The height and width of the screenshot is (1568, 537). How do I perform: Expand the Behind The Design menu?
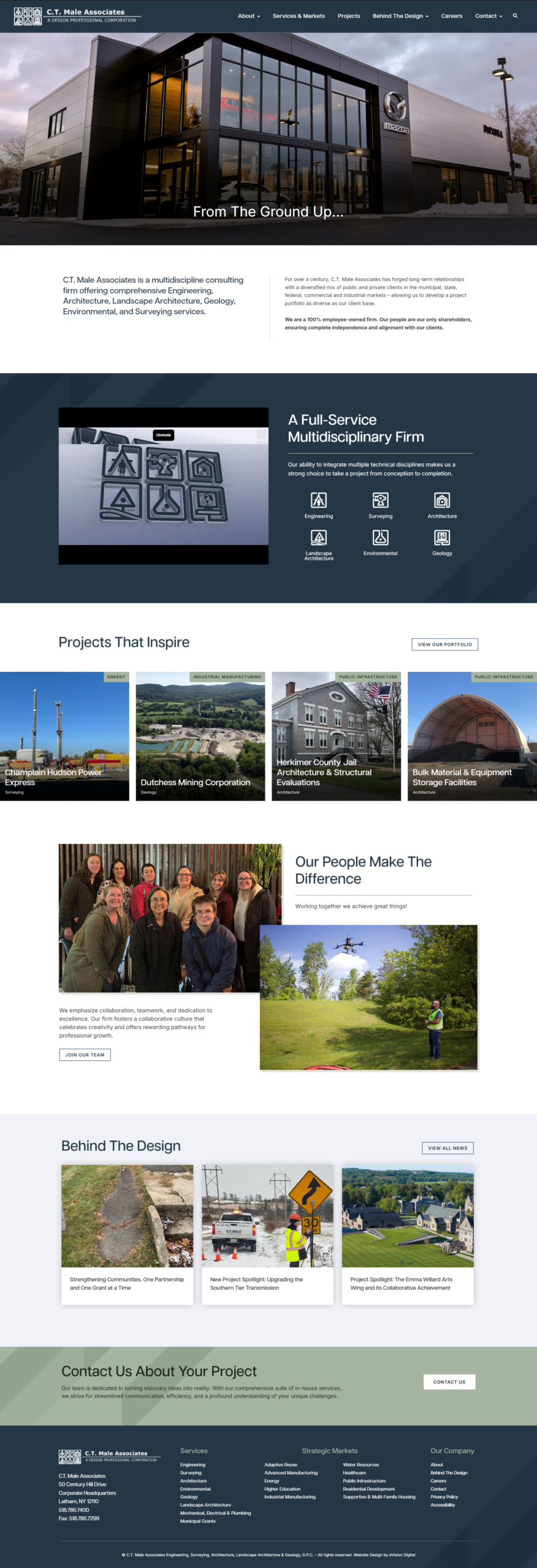click(x=400, y=16)
